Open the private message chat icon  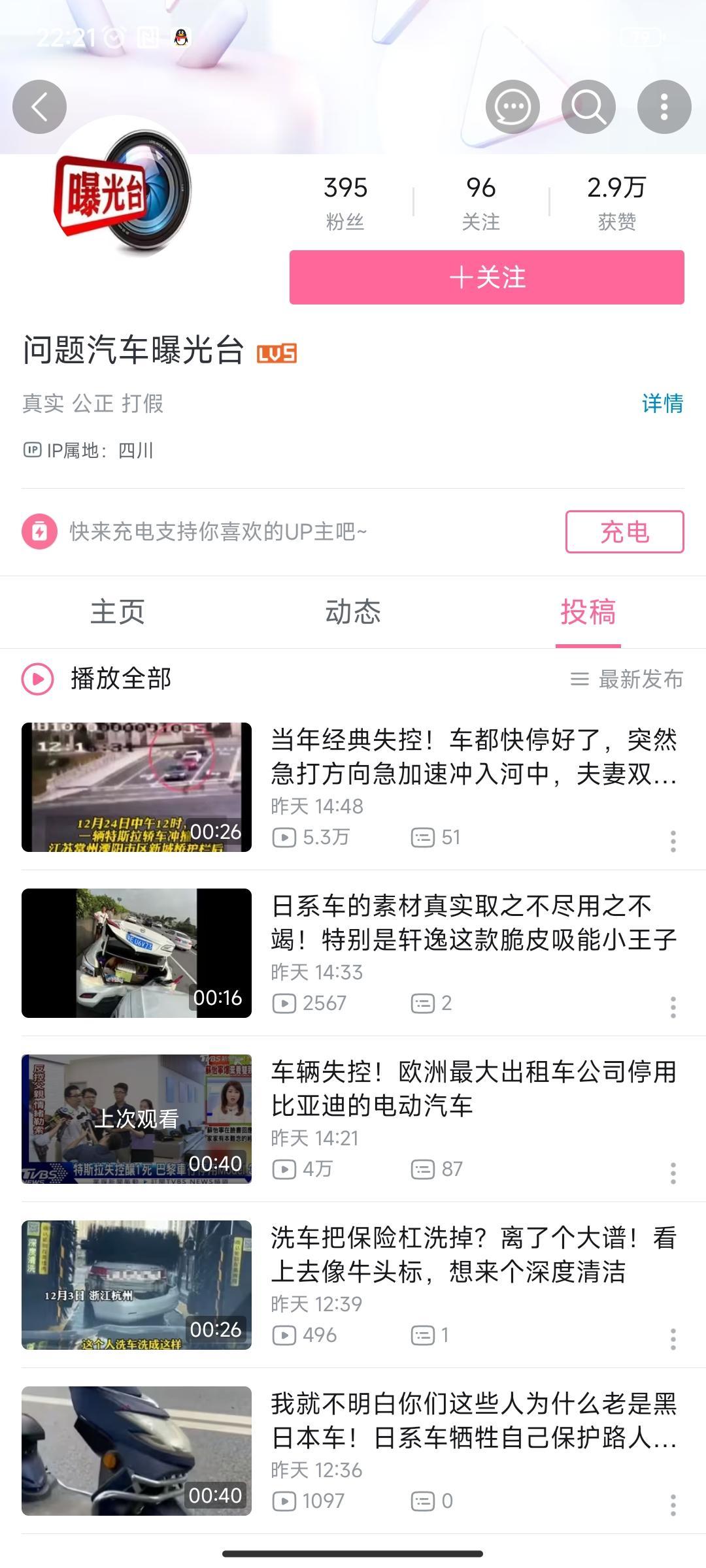[513, 107]
